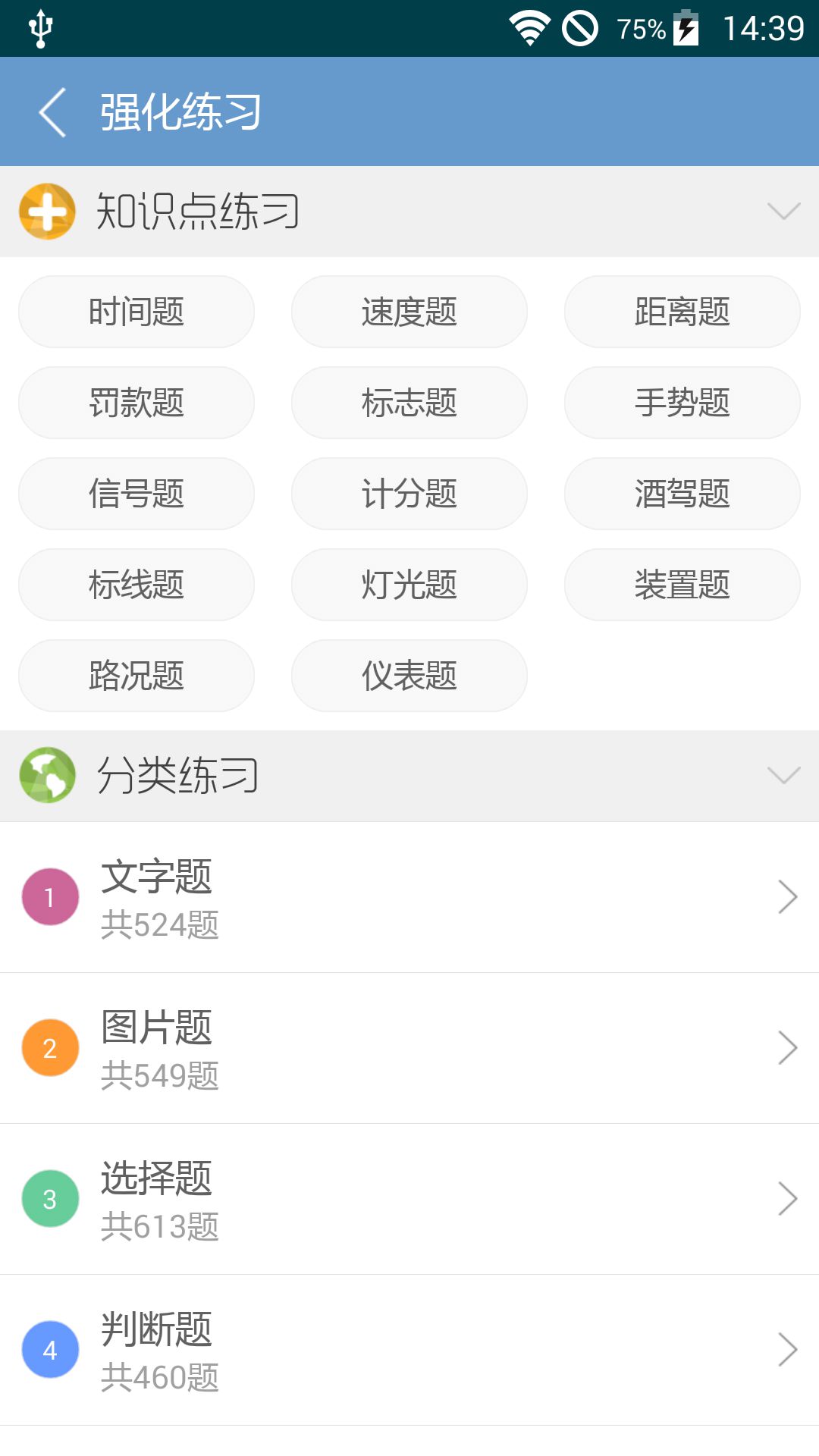
Task: Practice 计分题 questions
Action: (409, 494)
